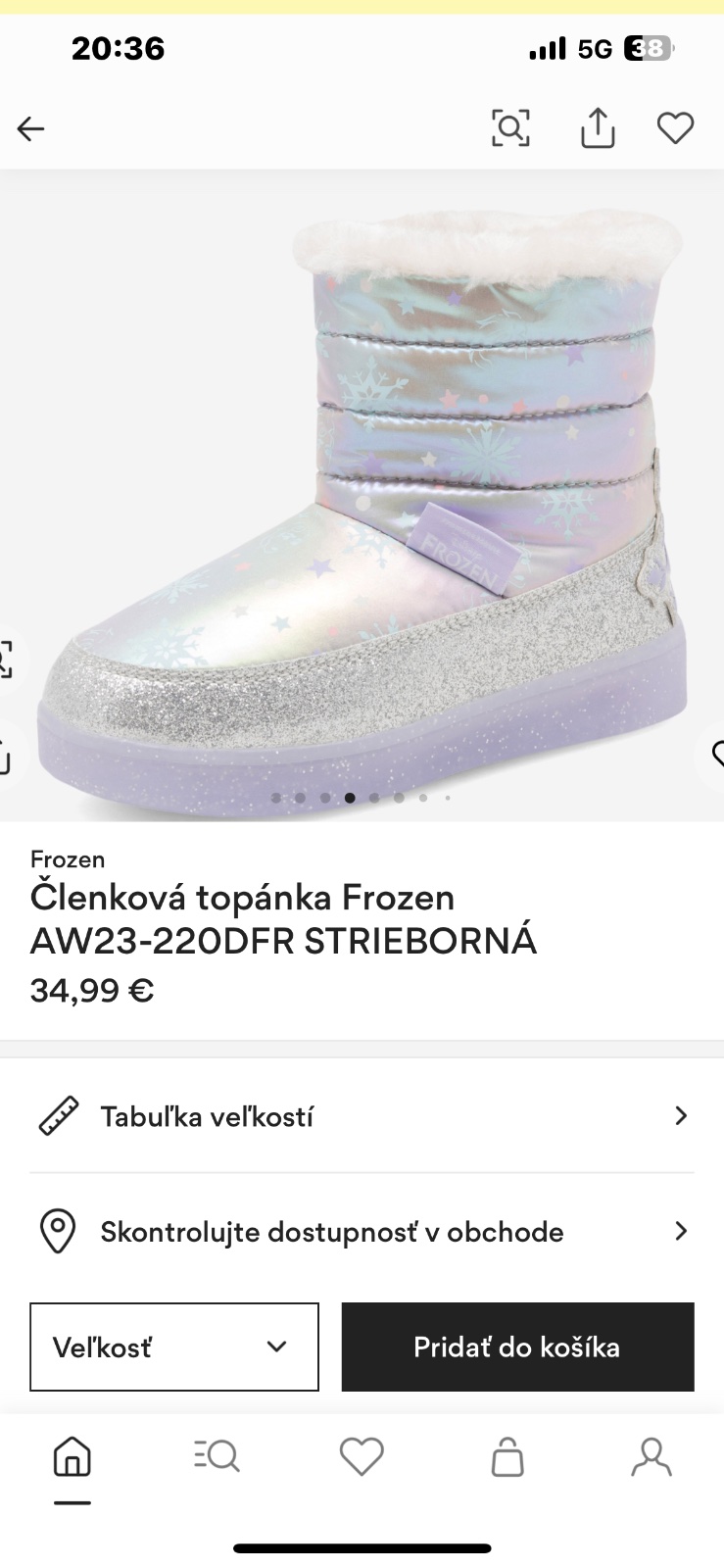Screen dimensions: 724x1568
Task: Open the shopping bag tab
Action: pos(507,1457)
